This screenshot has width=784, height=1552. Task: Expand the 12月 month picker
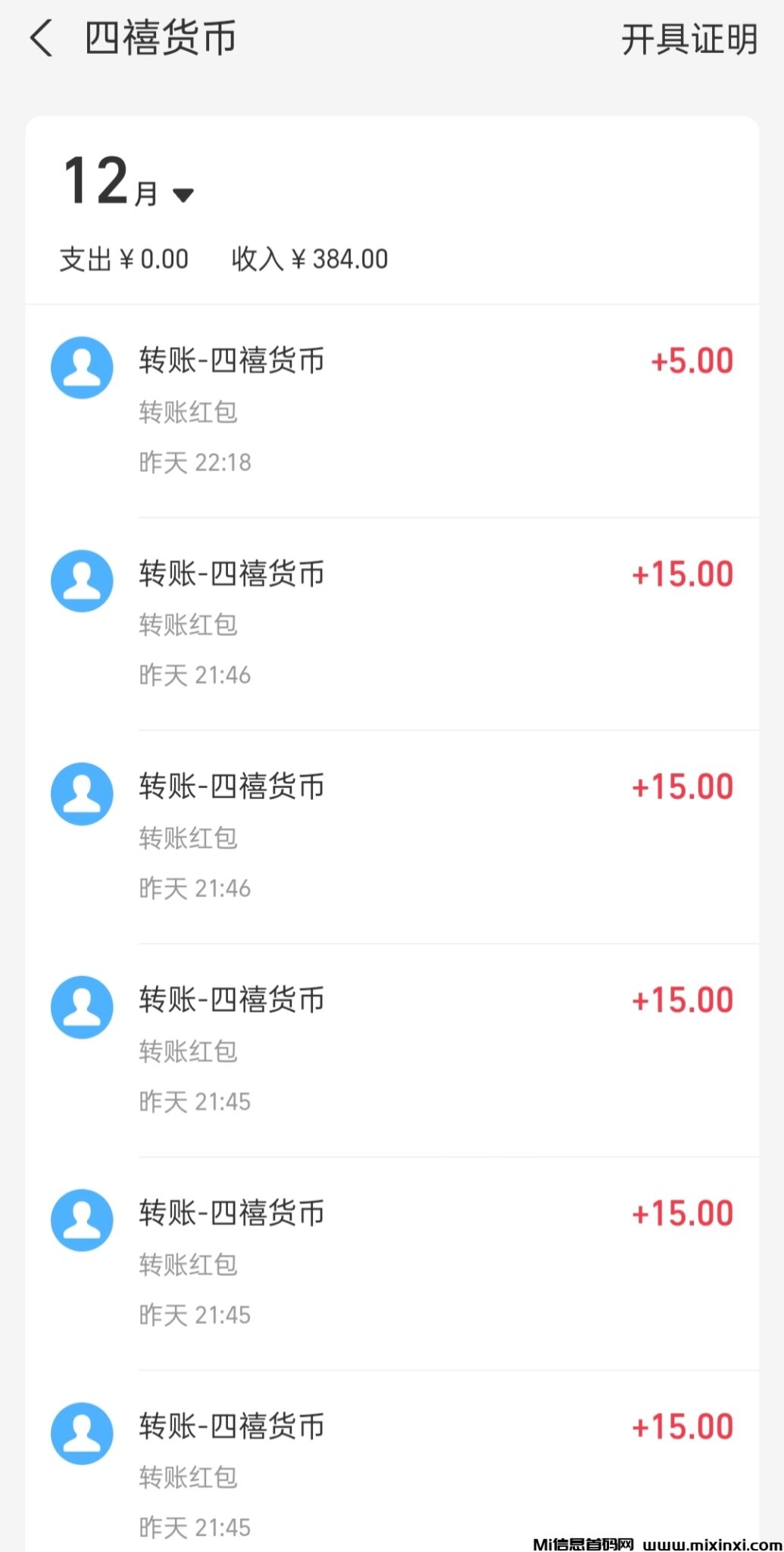(129, 183)
